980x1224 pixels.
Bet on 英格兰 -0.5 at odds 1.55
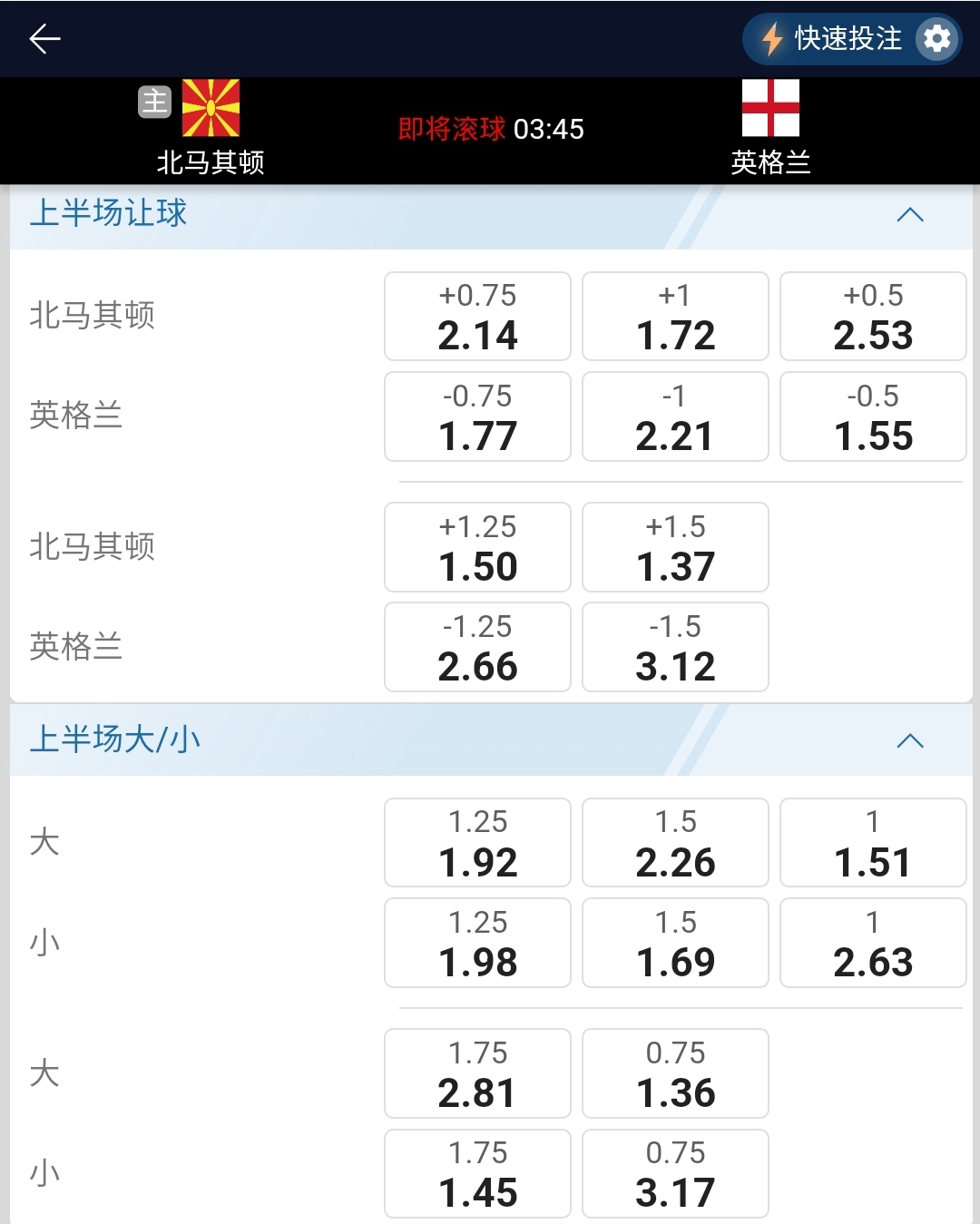coord(873,417)
